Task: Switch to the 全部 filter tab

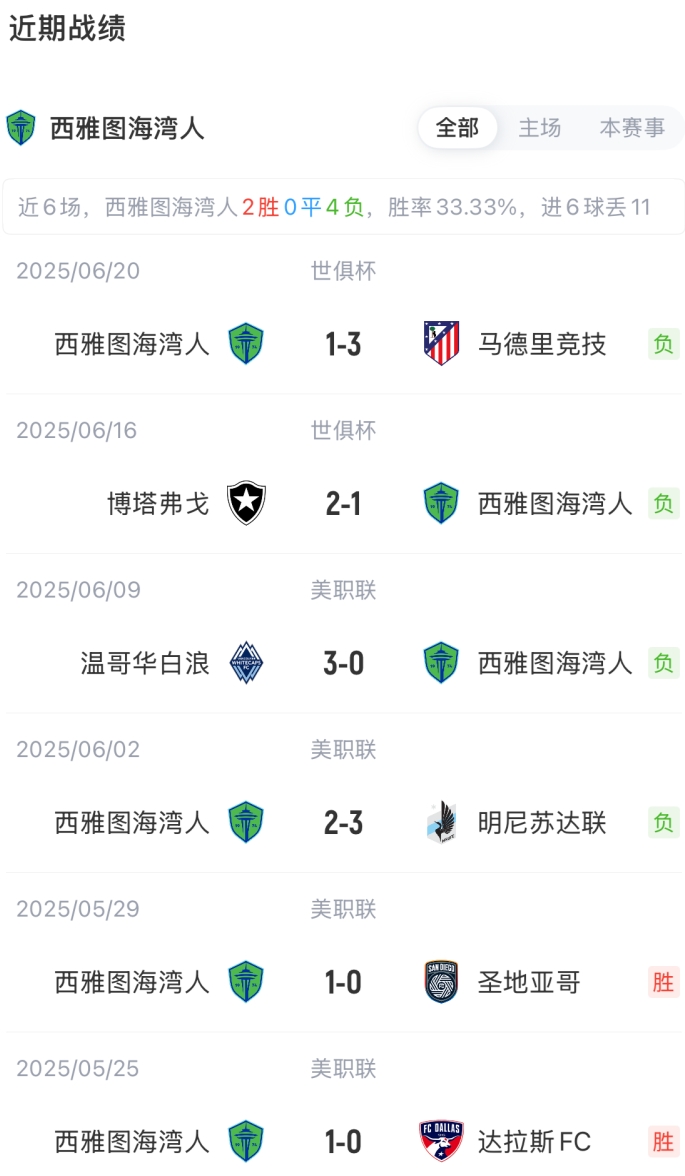Action: point(457,128)
